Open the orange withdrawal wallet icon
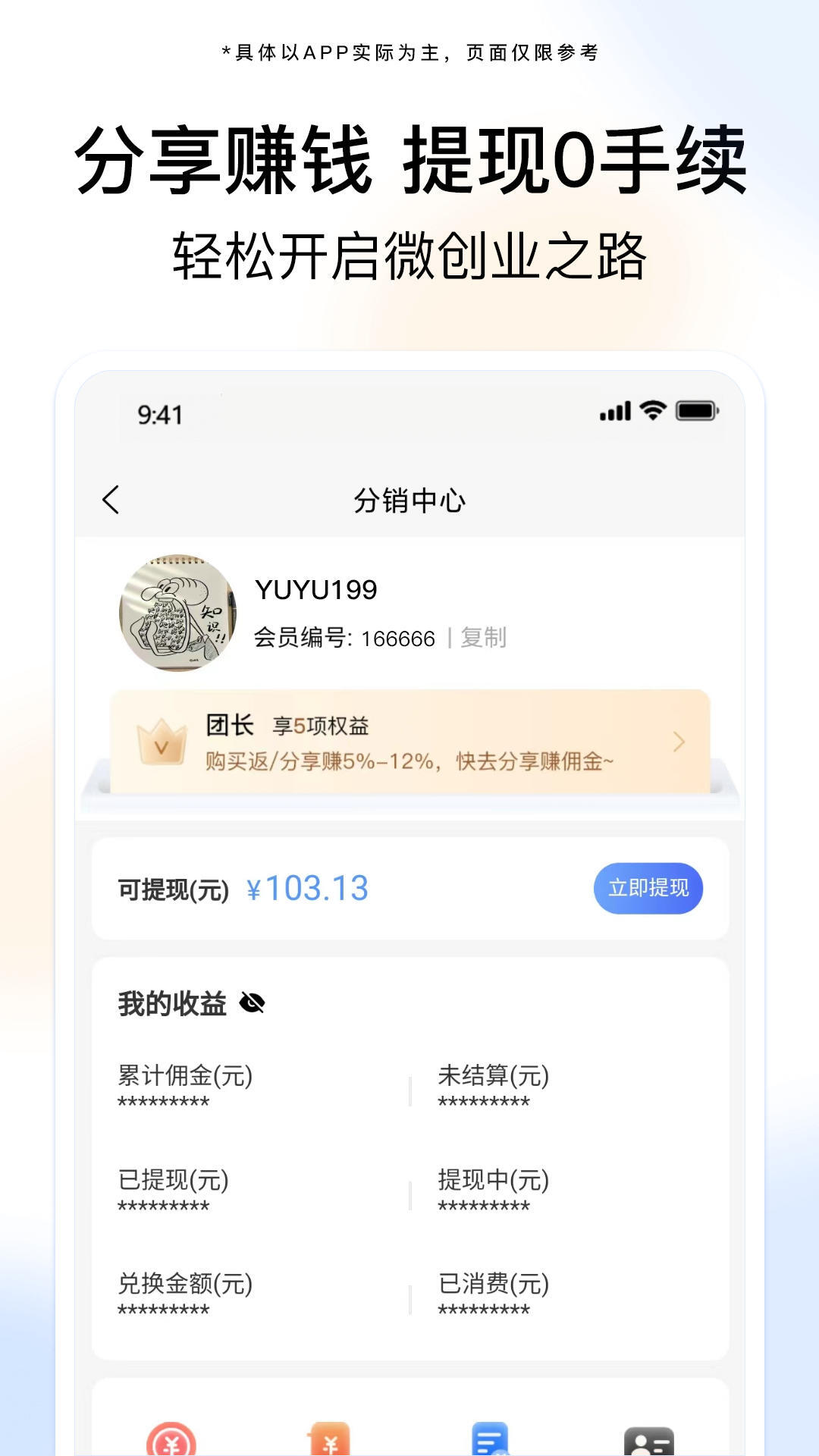819x1456 pixels. 331,1436
